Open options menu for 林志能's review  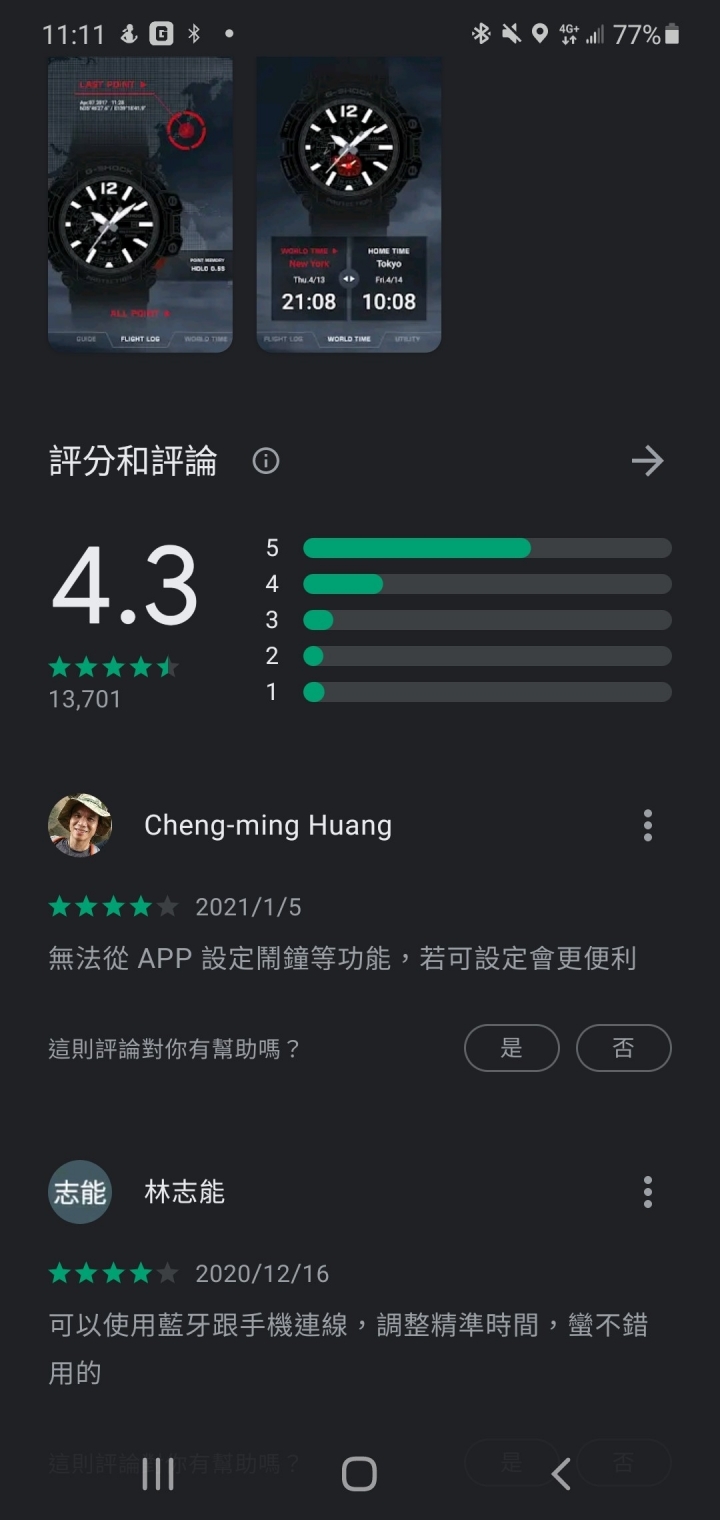pos(648,1192)
